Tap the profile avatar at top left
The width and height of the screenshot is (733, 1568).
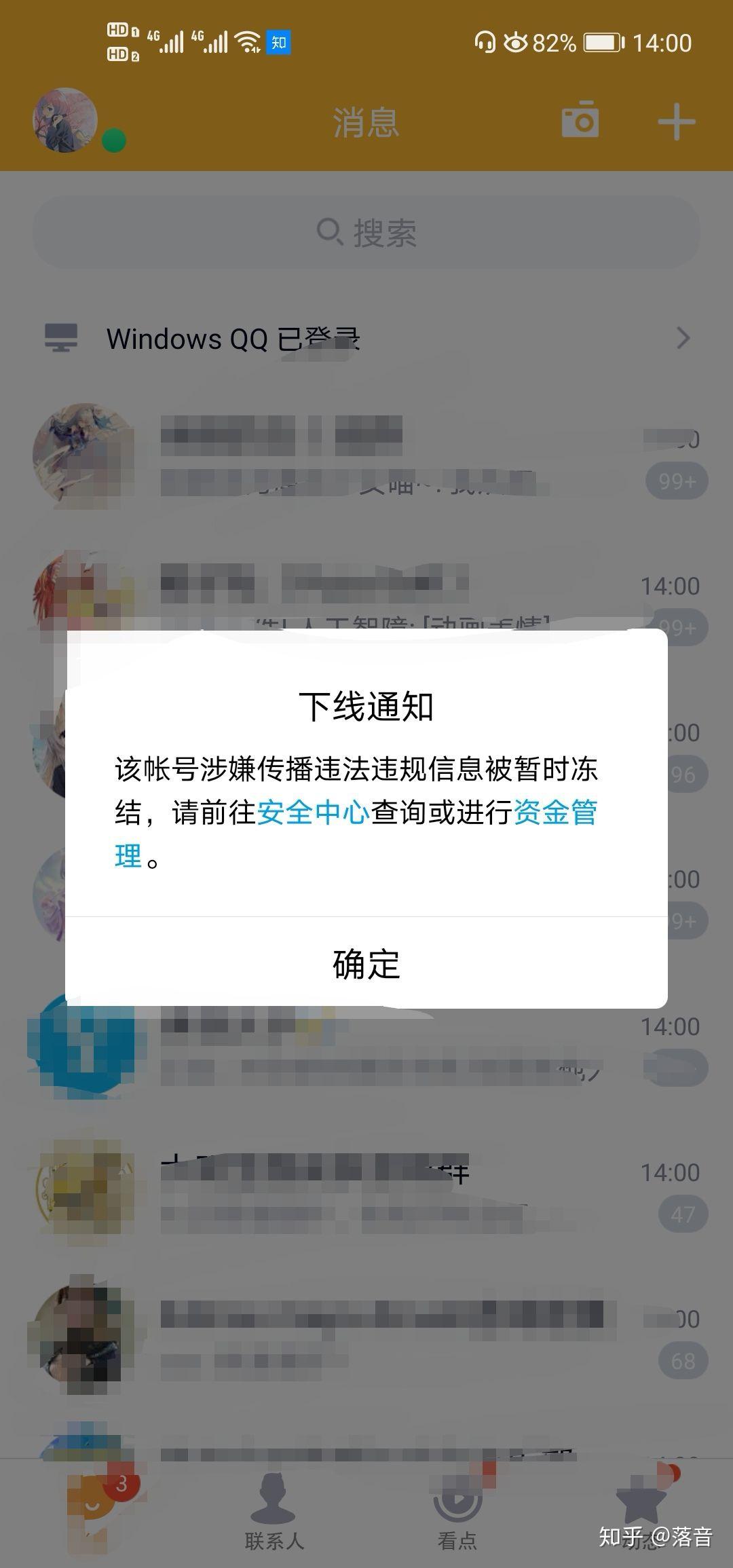(66, 120)
